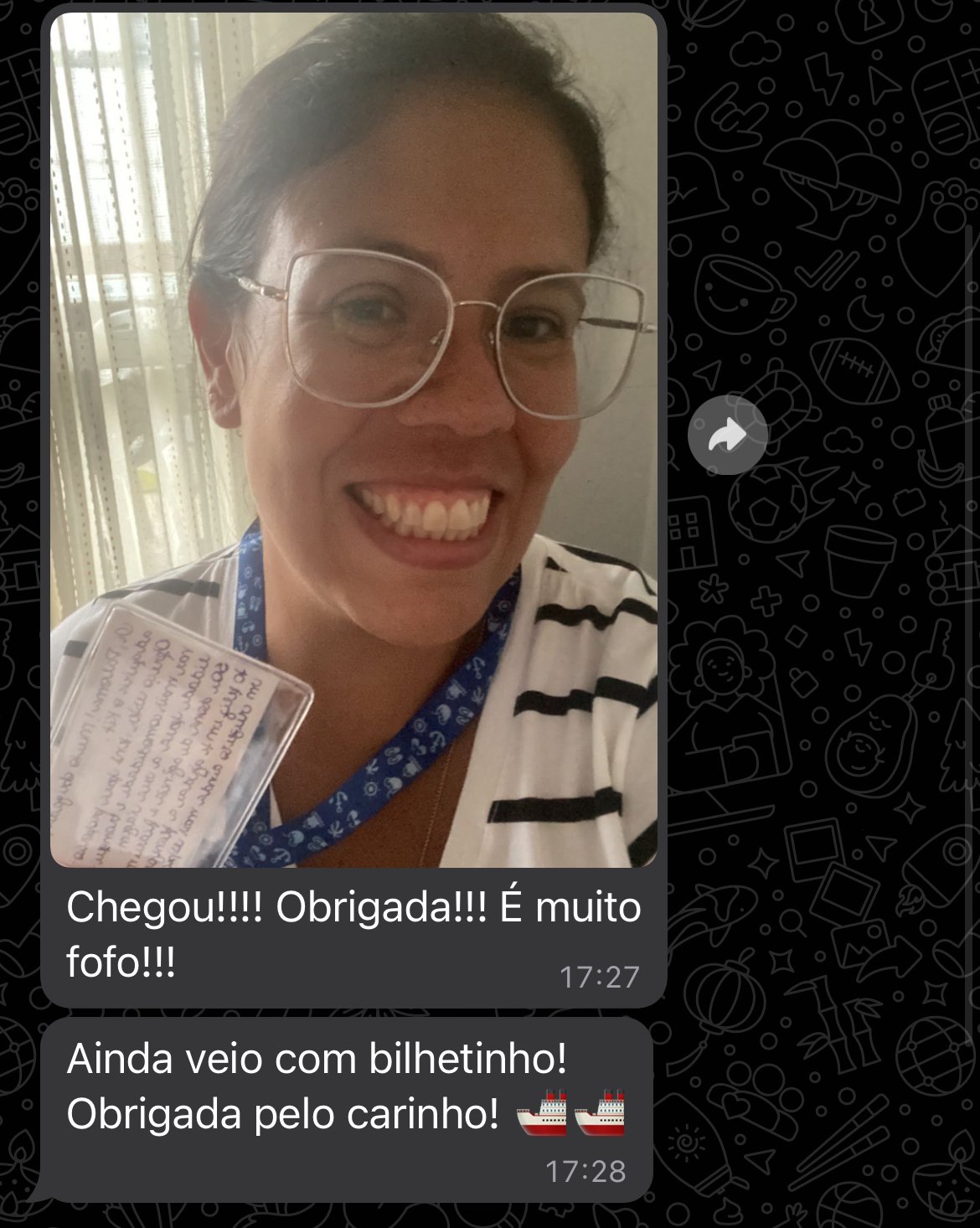This screenshot has width=980, height=1228.
Task: Open the photo sent at 17:27
Action: coord(353,440)
